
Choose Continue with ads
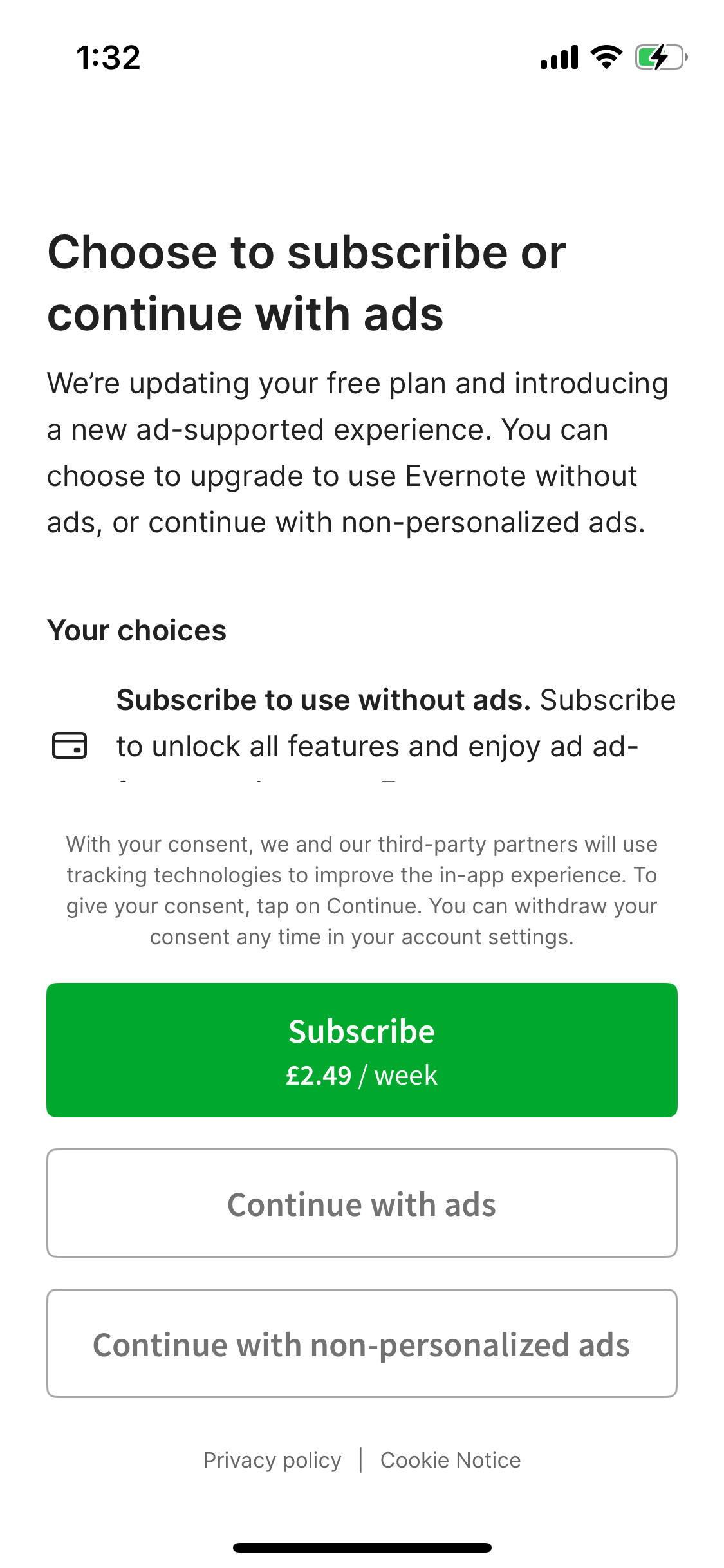pos(362,1203)
